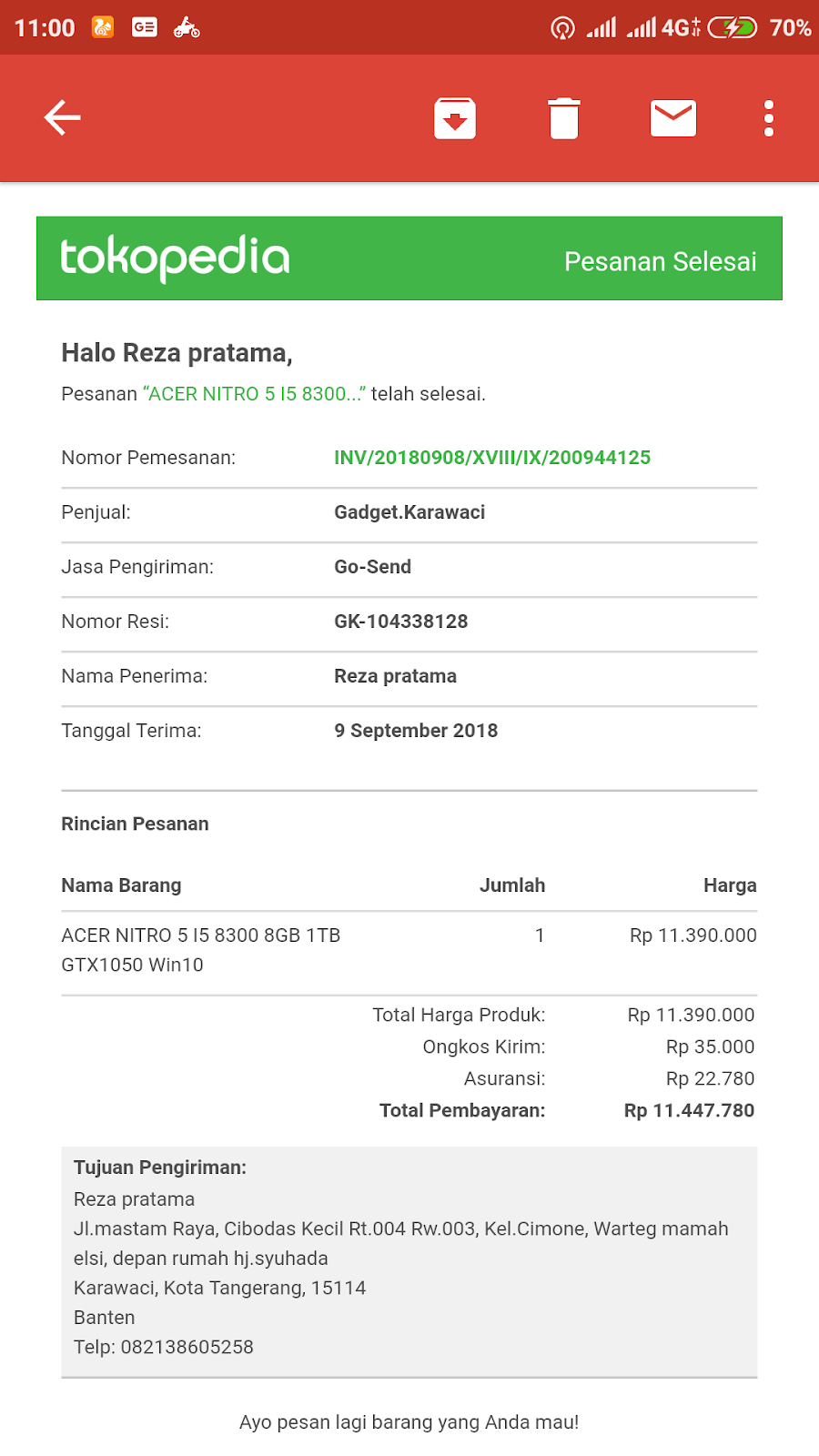Tap the 4G network indicator
Image resolution: width=819 pixels, height=1456 pixels.
[x=678, y=27]
